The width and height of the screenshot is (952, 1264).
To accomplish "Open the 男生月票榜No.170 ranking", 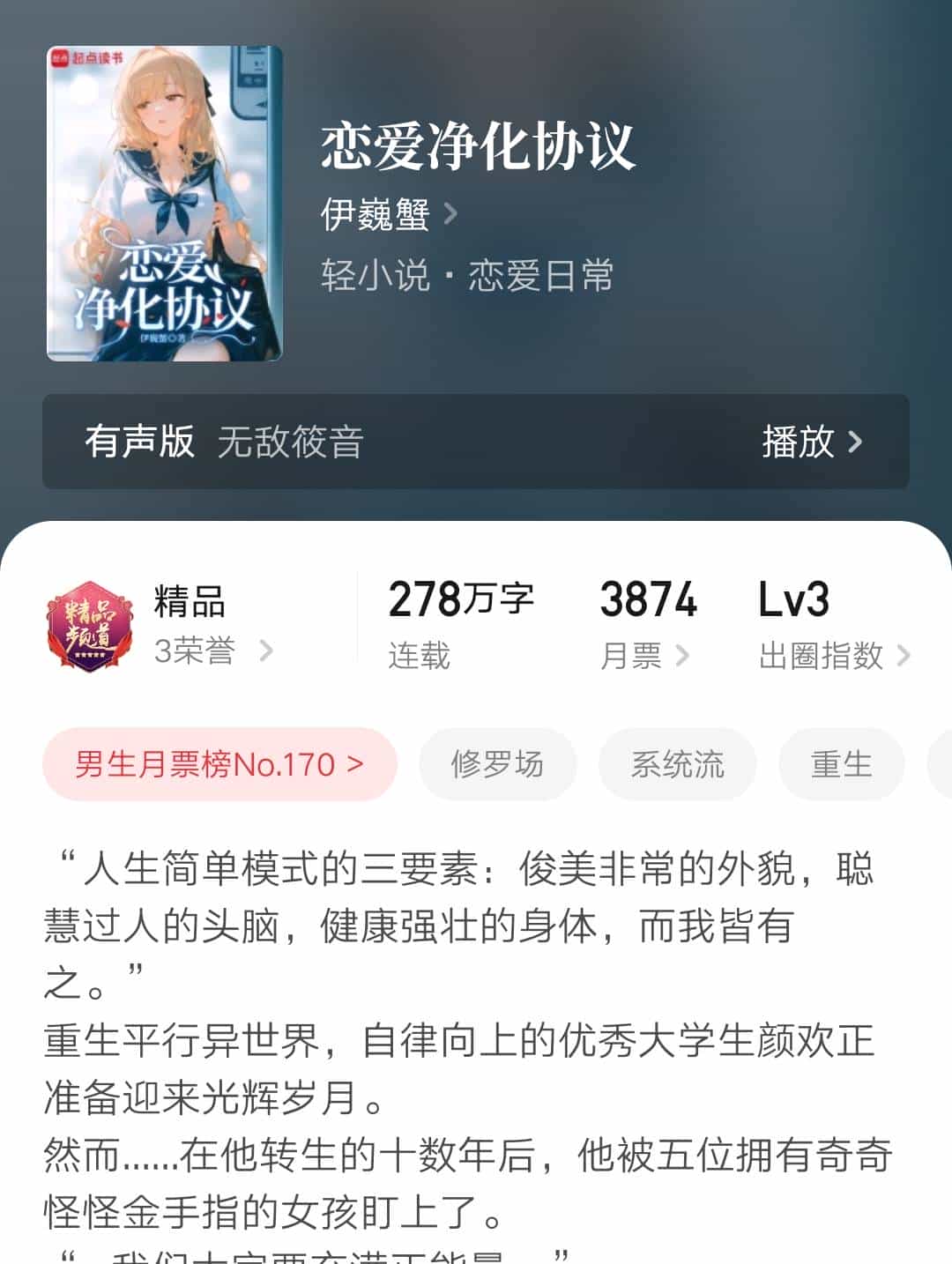I will [219, 764].
